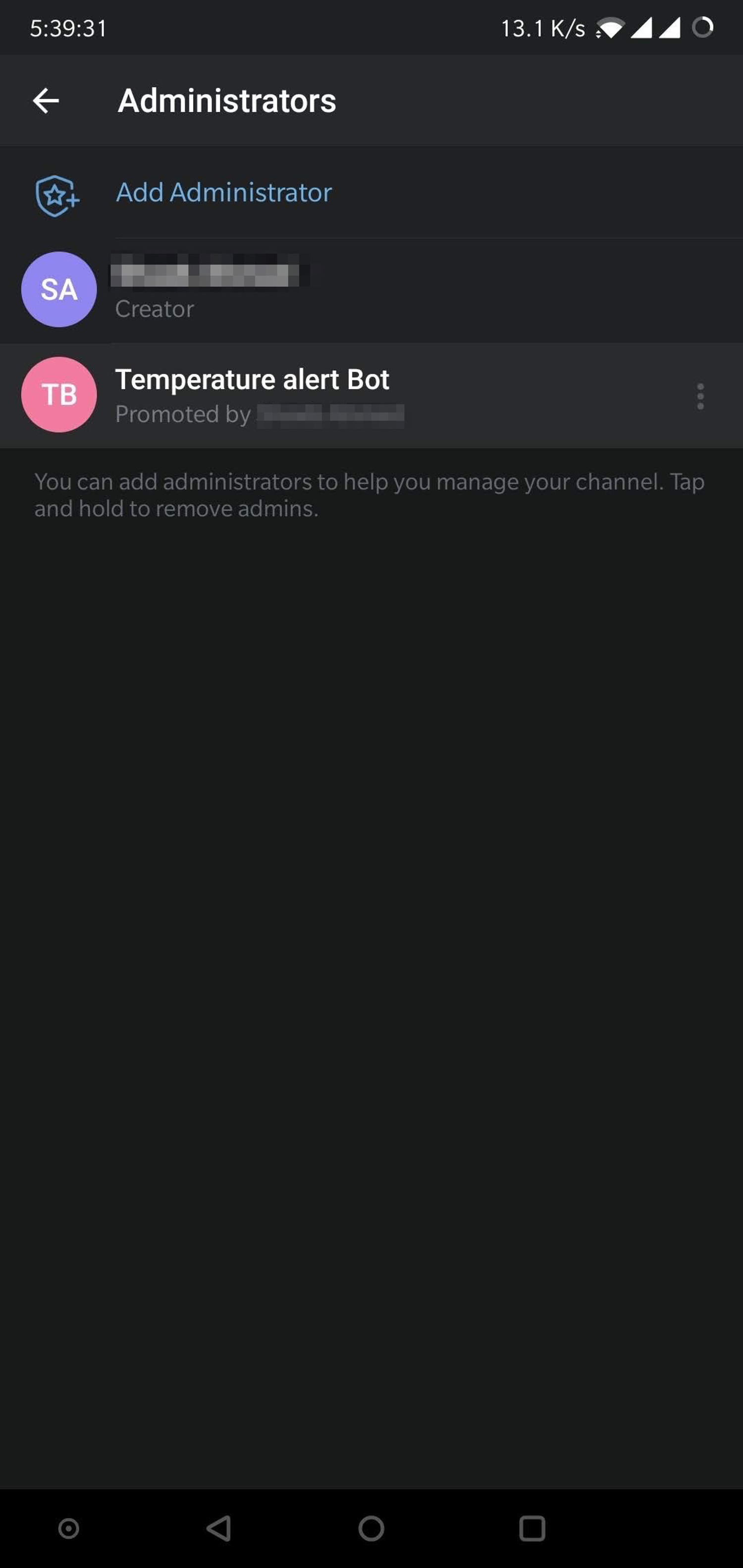743x1568 pixels.
Task: Open Temperature alert Bot admin entry
Action: [341, 396]
